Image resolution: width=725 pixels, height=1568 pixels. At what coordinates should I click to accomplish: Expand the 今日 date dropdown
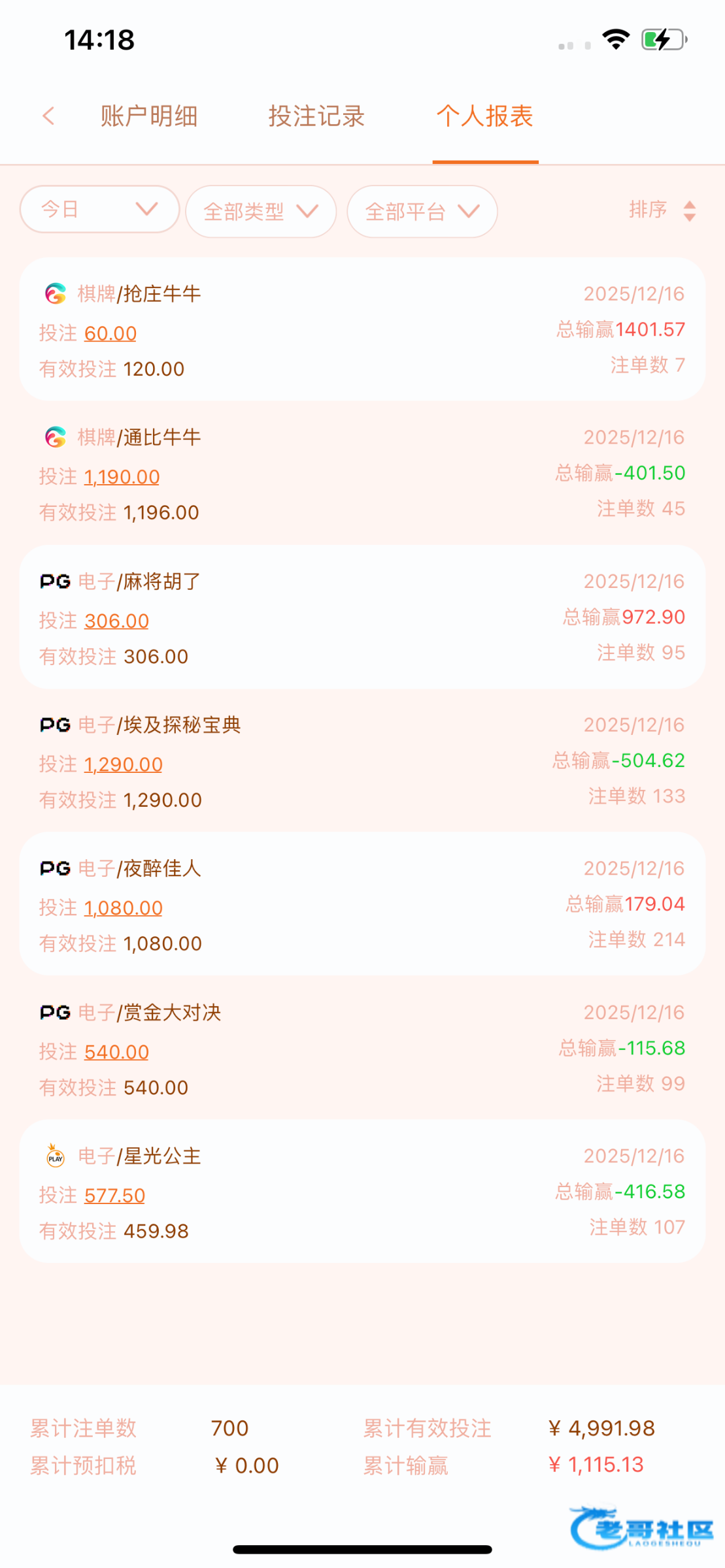tap(99, 210)
